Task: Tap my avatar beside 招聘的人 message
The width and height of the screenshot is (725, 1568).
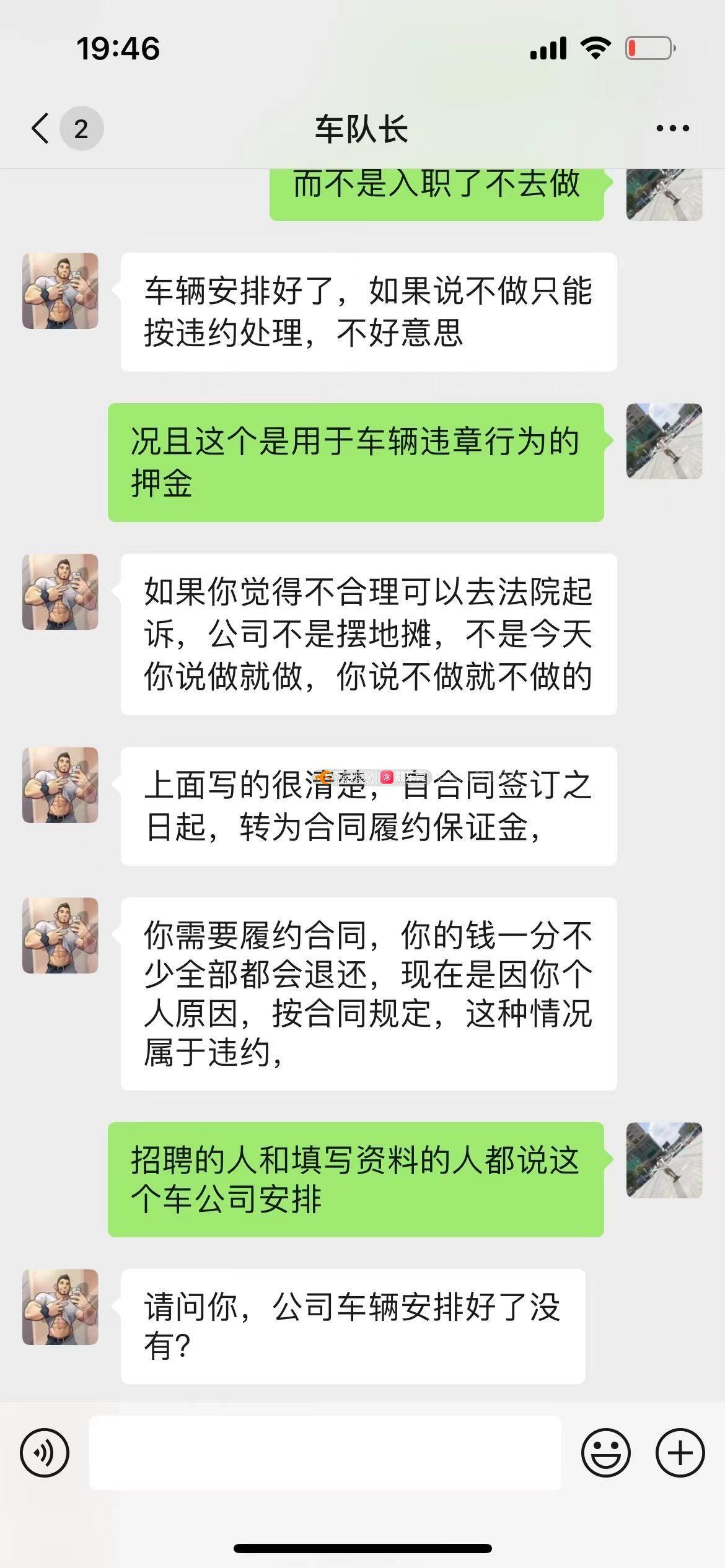Action: point(664,1160)
